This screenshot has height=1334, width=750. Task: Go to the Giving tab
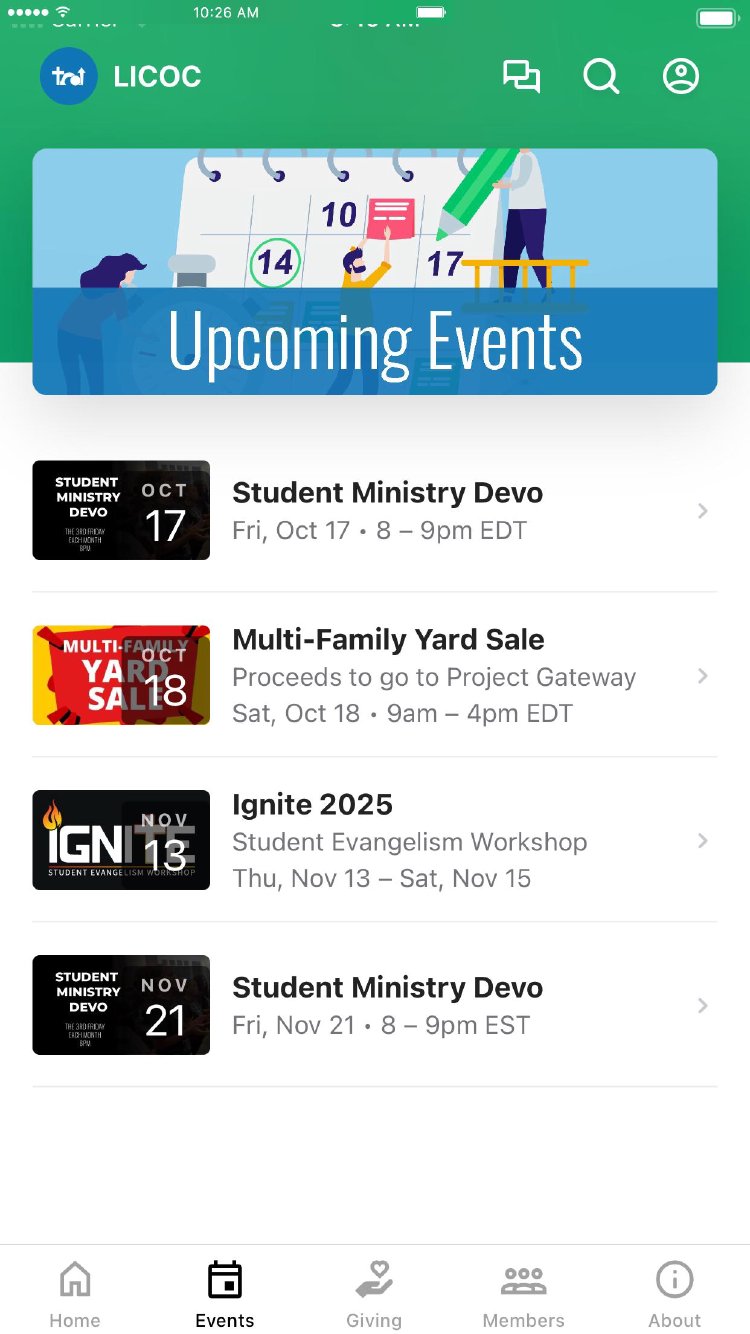pos(374,1293)
